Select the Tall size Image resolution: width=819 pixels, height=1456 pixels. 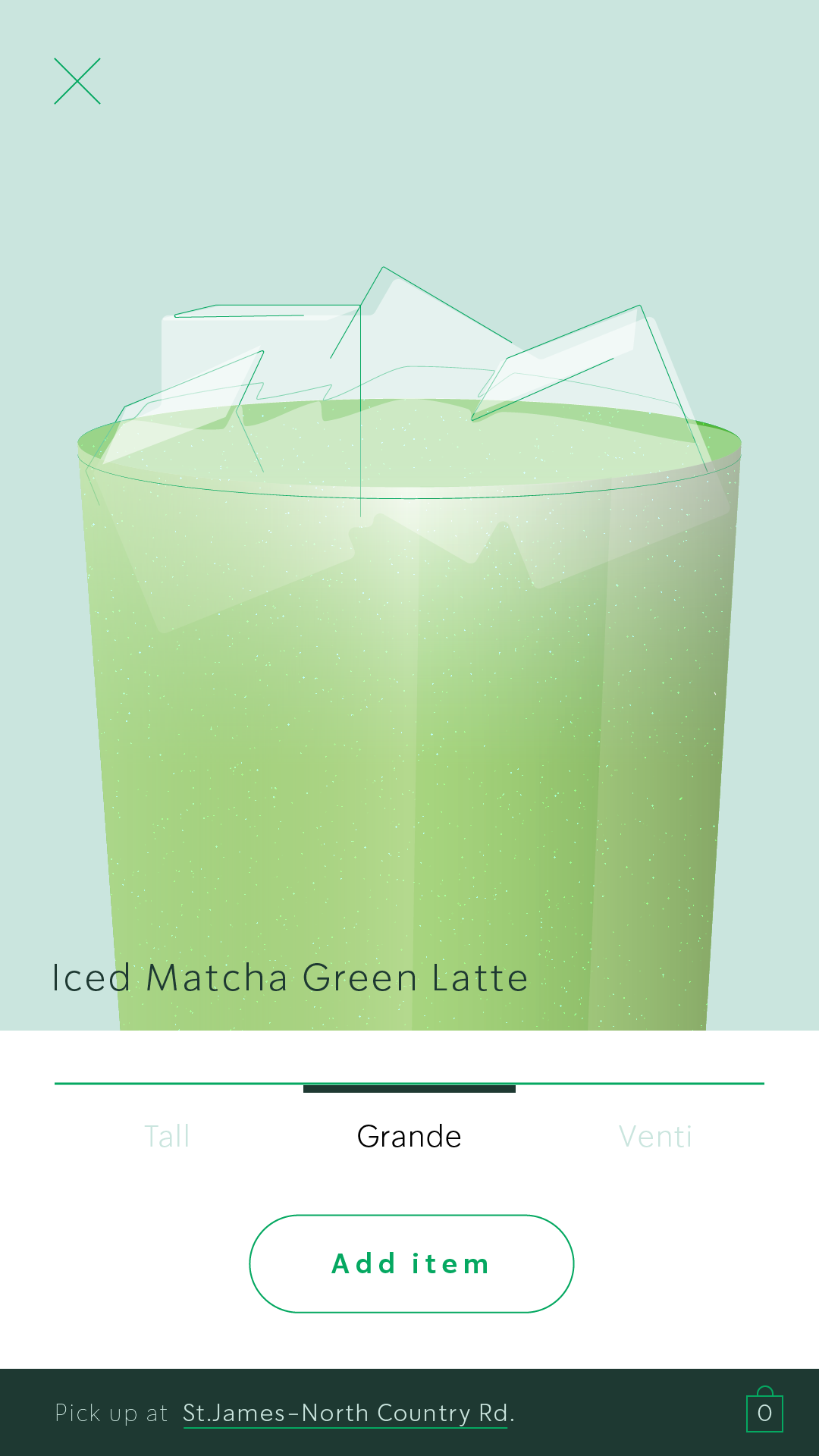[167, 1136]
